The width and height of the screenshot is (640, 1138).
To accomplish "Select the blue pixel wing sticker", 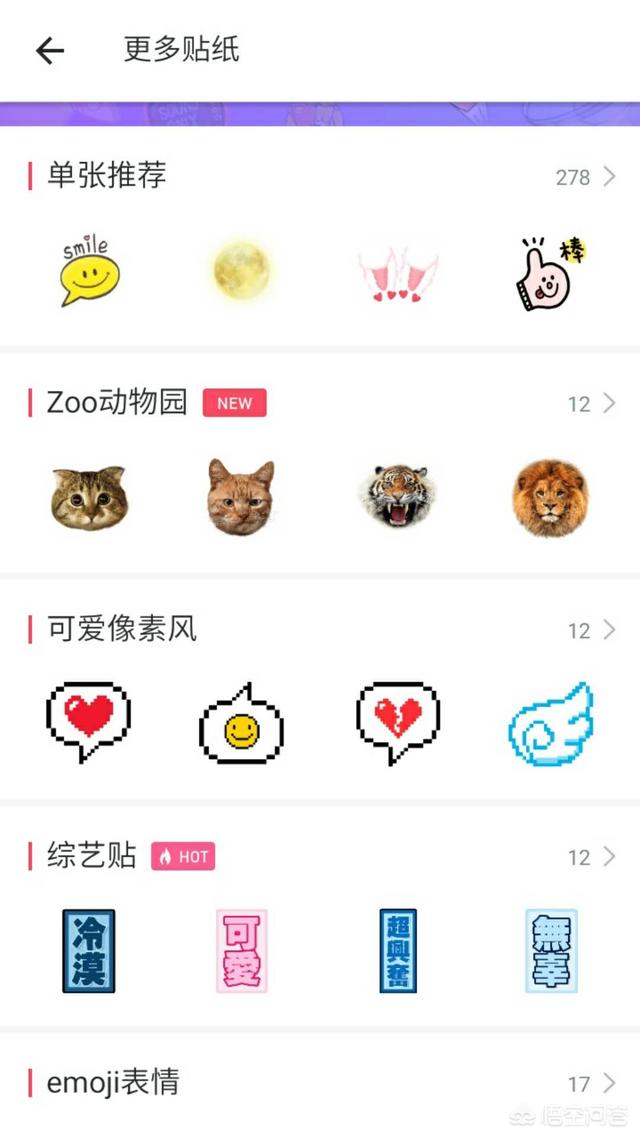I will [x=549, y=724].
